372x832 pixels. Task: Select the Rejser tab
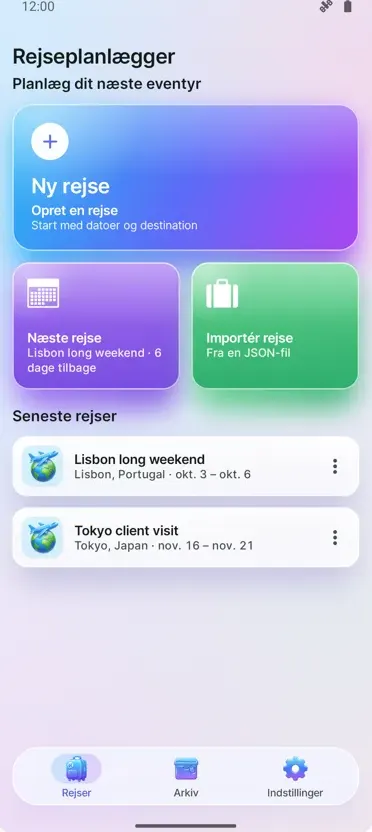point(76,777)
